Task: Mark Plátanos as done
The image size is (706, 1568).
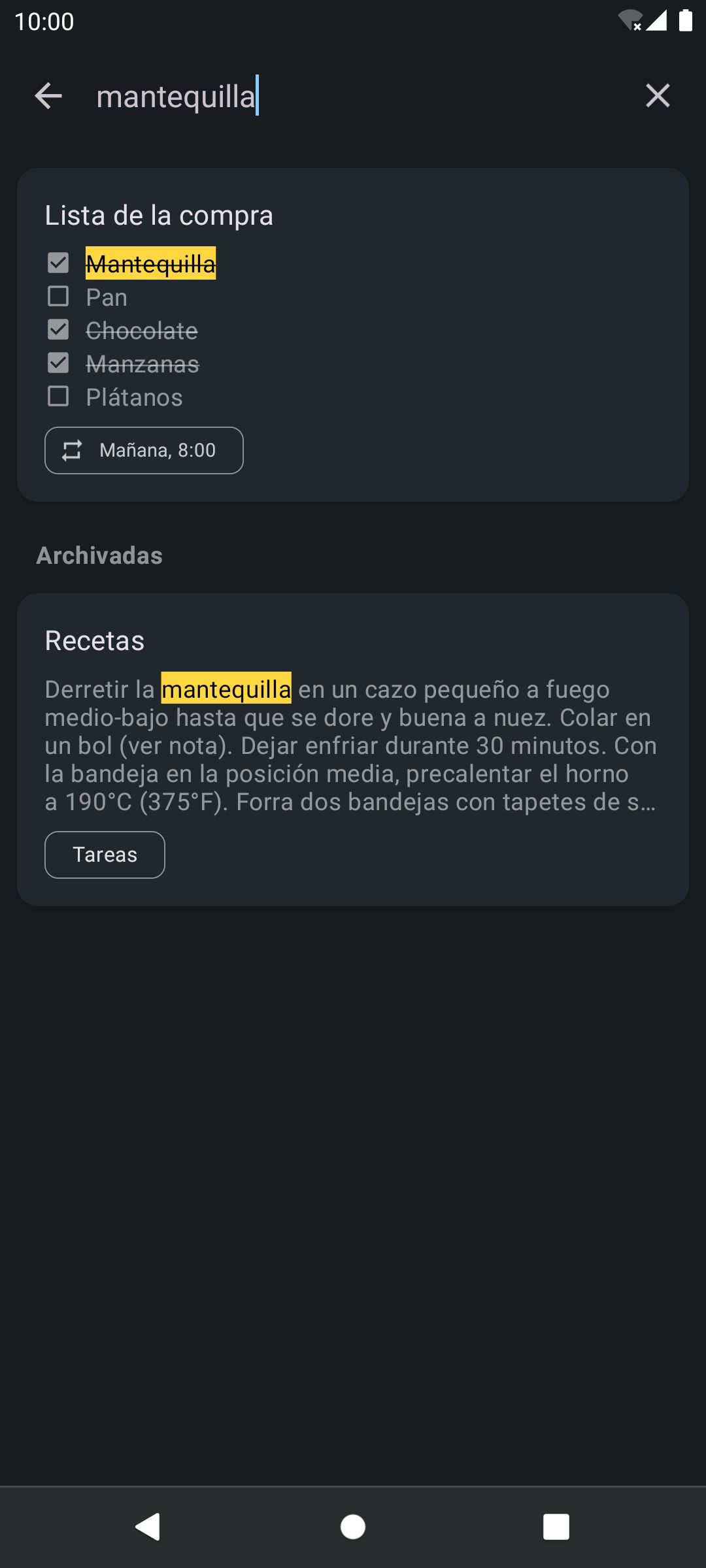Action: (x=58, y=397)
